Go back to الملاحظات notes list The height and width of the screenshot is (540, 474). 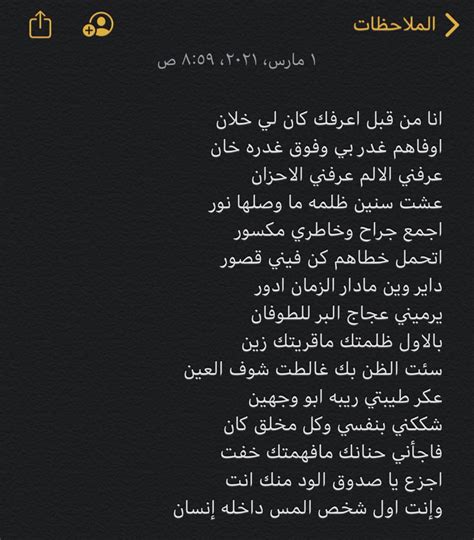[406, 25]
